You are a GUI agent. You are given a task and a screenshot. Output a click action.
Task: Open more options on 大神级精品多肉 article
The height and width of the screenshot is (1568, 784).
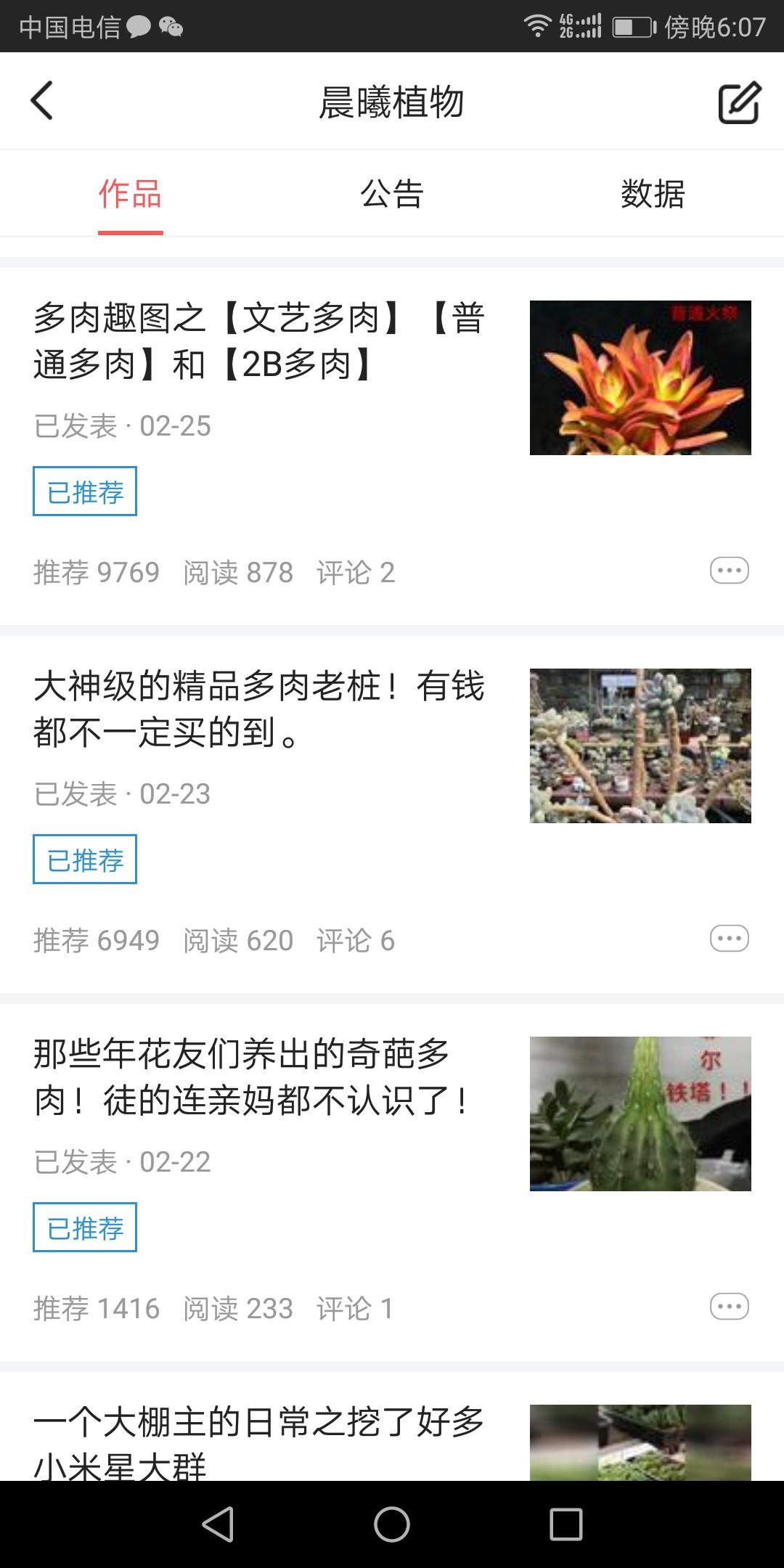[729, 938]
